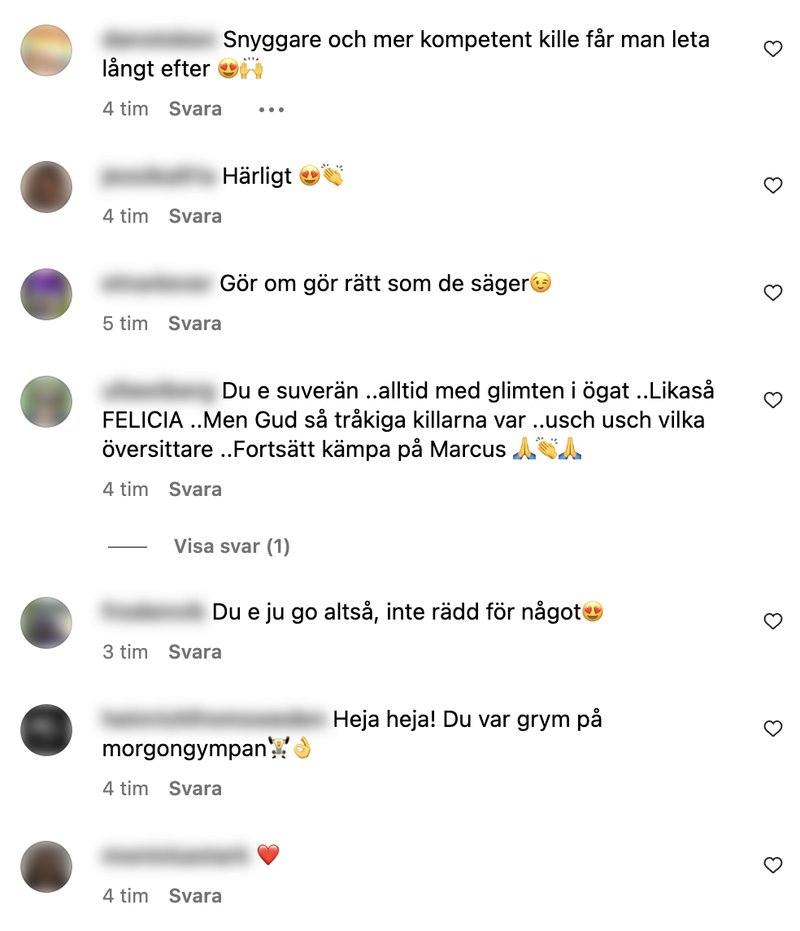Like the 'Härligt' comment
800x931 pixels.
(x=772, y=185)
